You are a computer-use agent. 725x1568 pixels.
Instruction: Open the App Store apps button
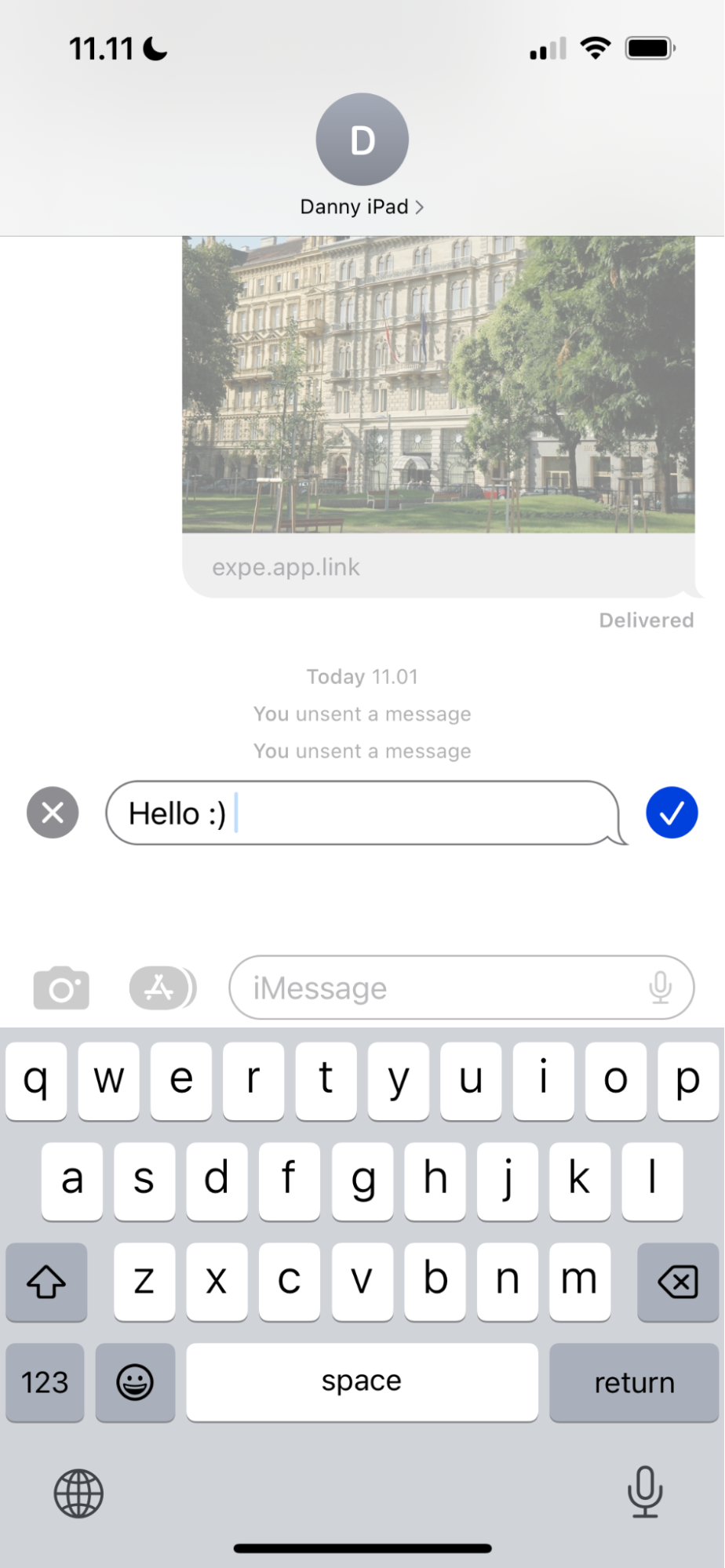pyautogui.click(x=162, y=988)
